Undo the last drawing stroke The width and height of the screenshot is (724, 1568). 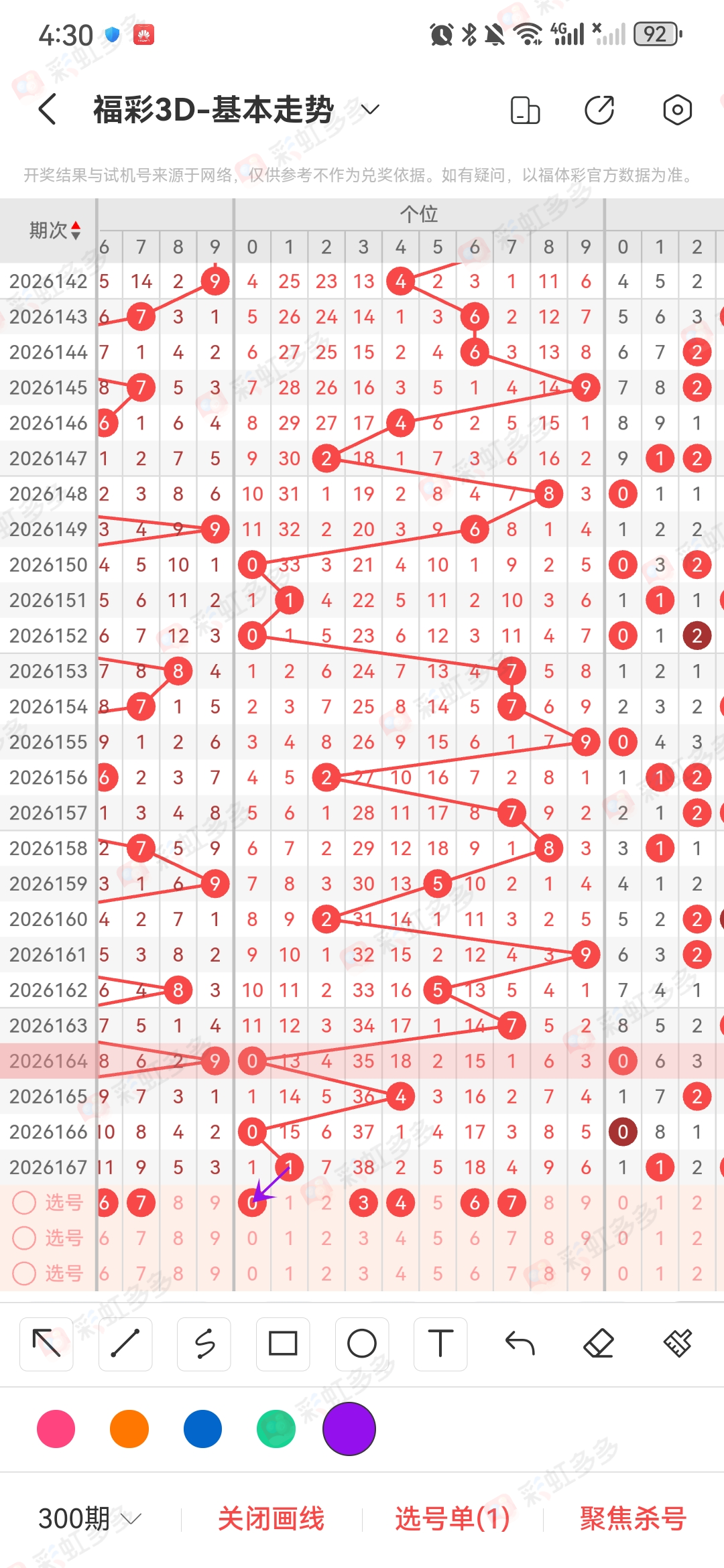pyautogui.click(x=520, y=1344)
